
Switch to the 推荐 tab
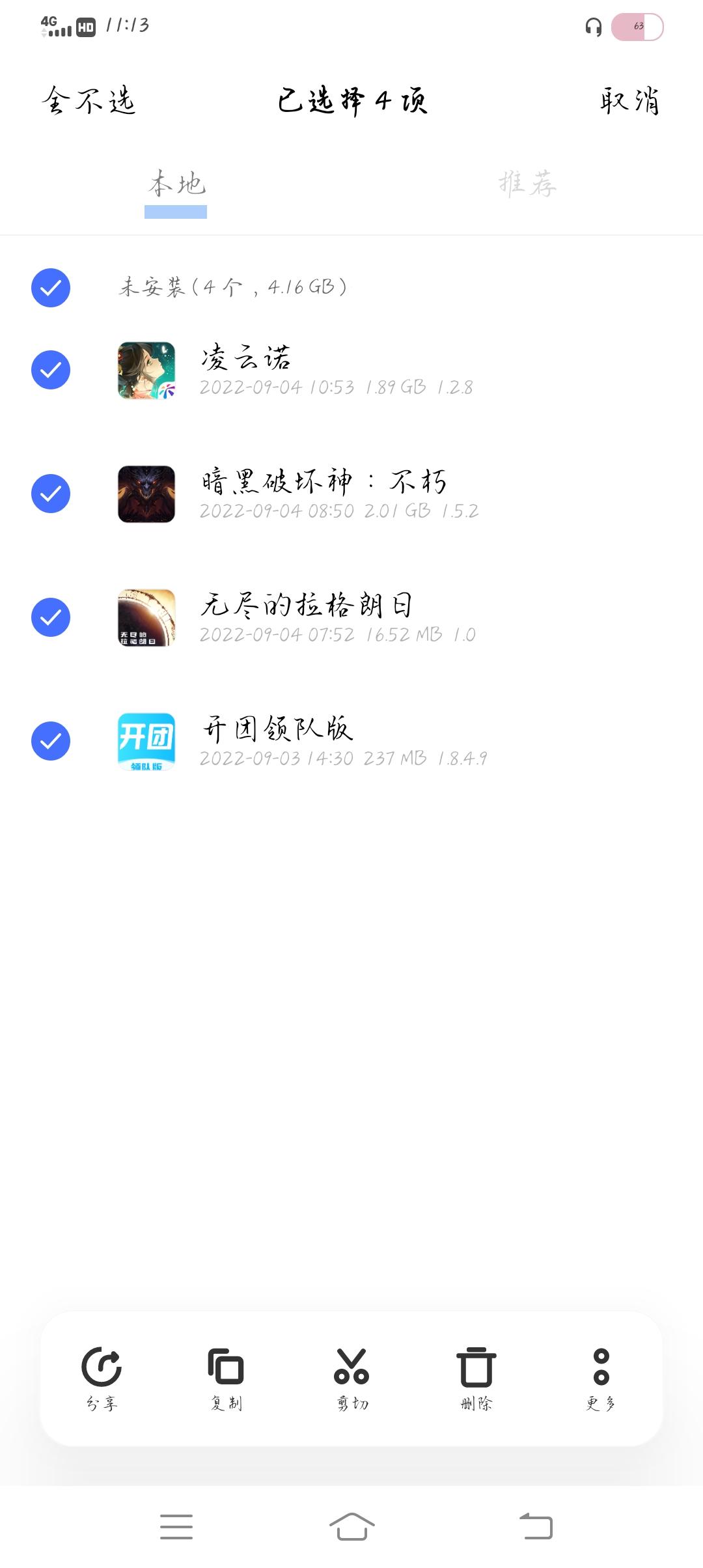coord(526,184)
